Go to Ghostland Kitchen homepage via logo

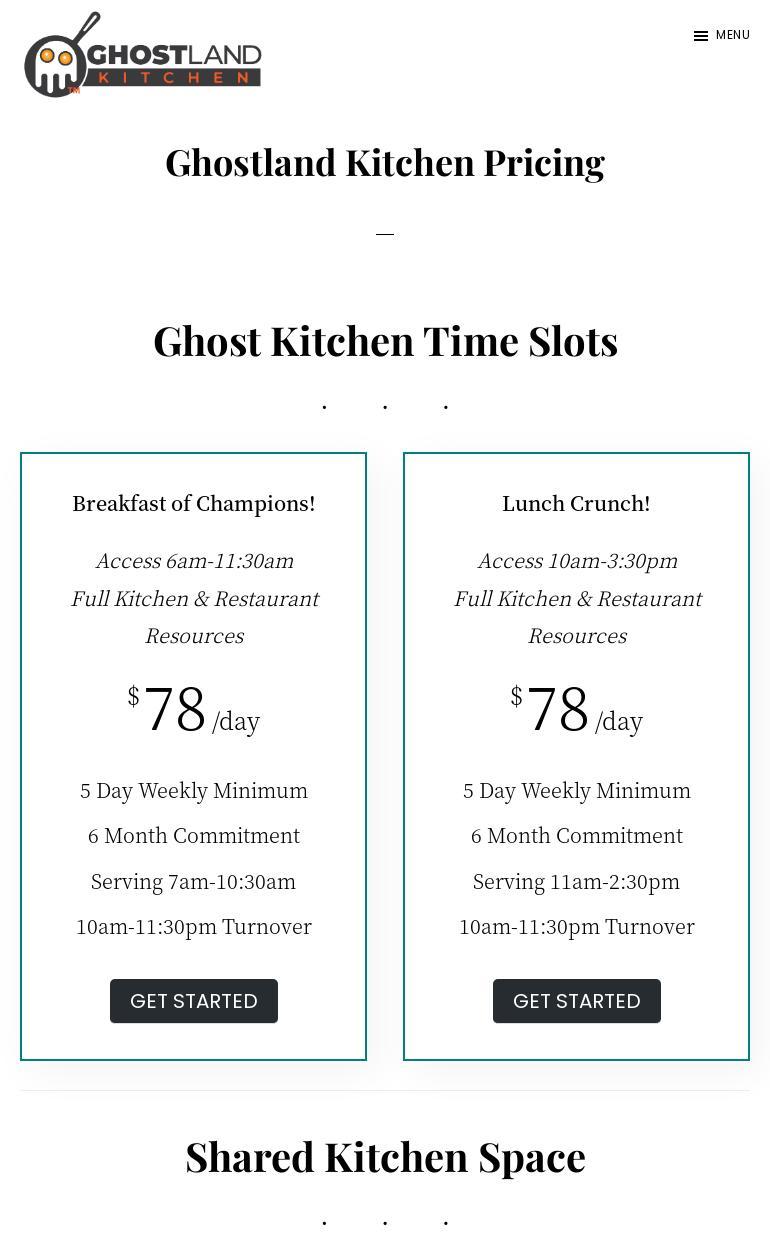pos(143,56)
